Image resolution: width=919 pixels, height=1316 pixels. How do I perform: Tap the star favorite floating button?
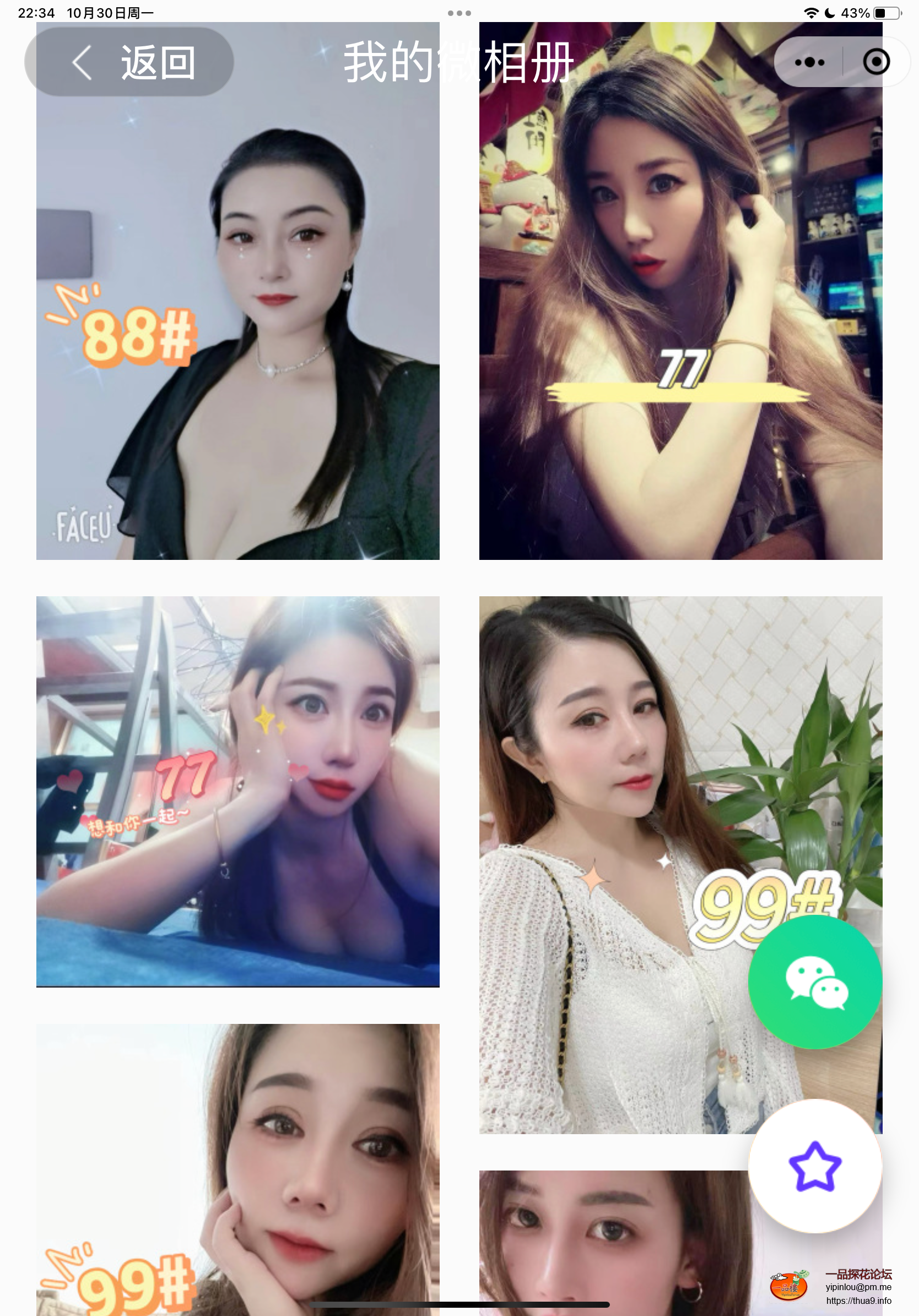pos(815,1166)
